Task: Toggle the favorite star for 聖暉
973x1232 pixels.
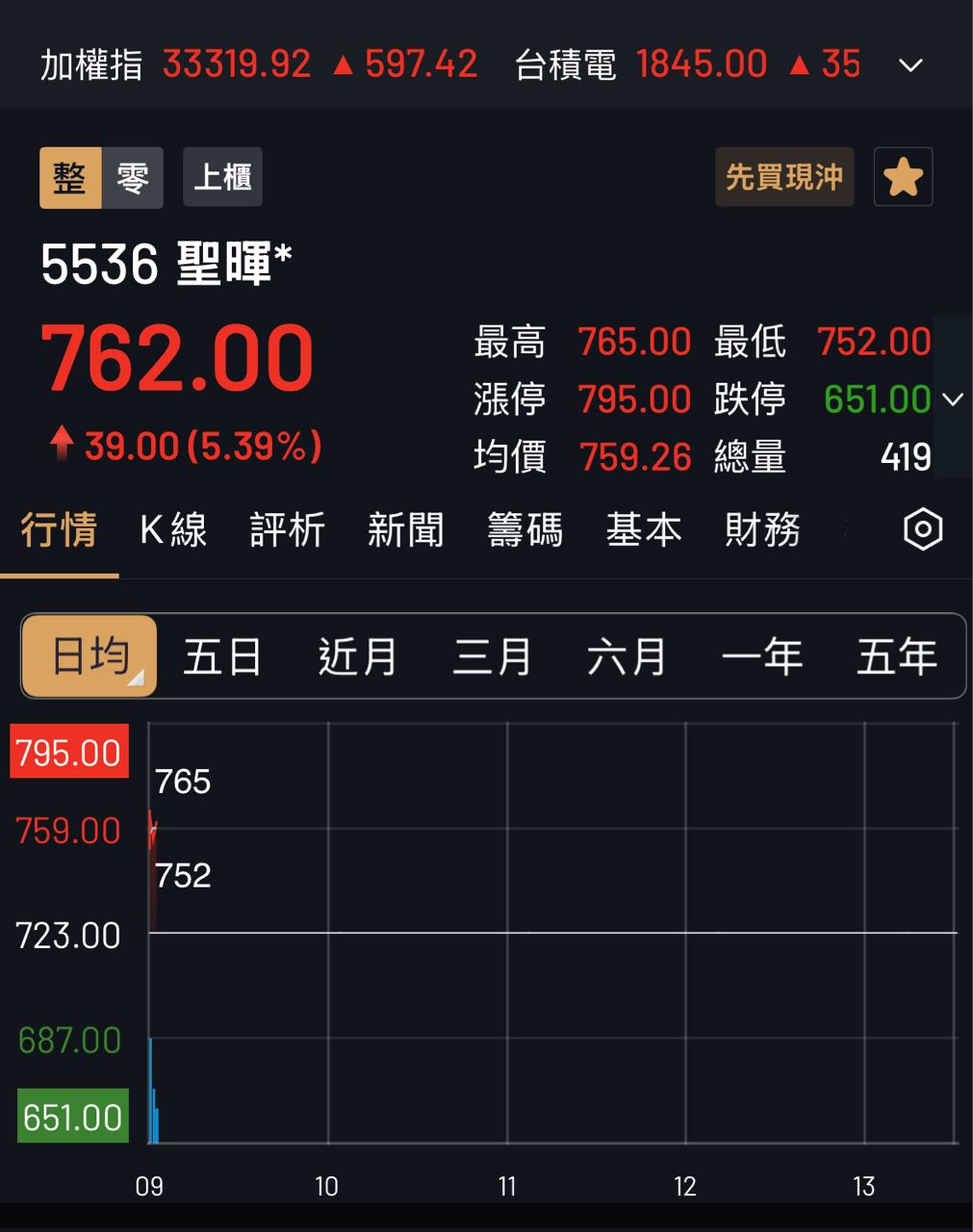Action: pyautogui.click(x=903, y=177)
